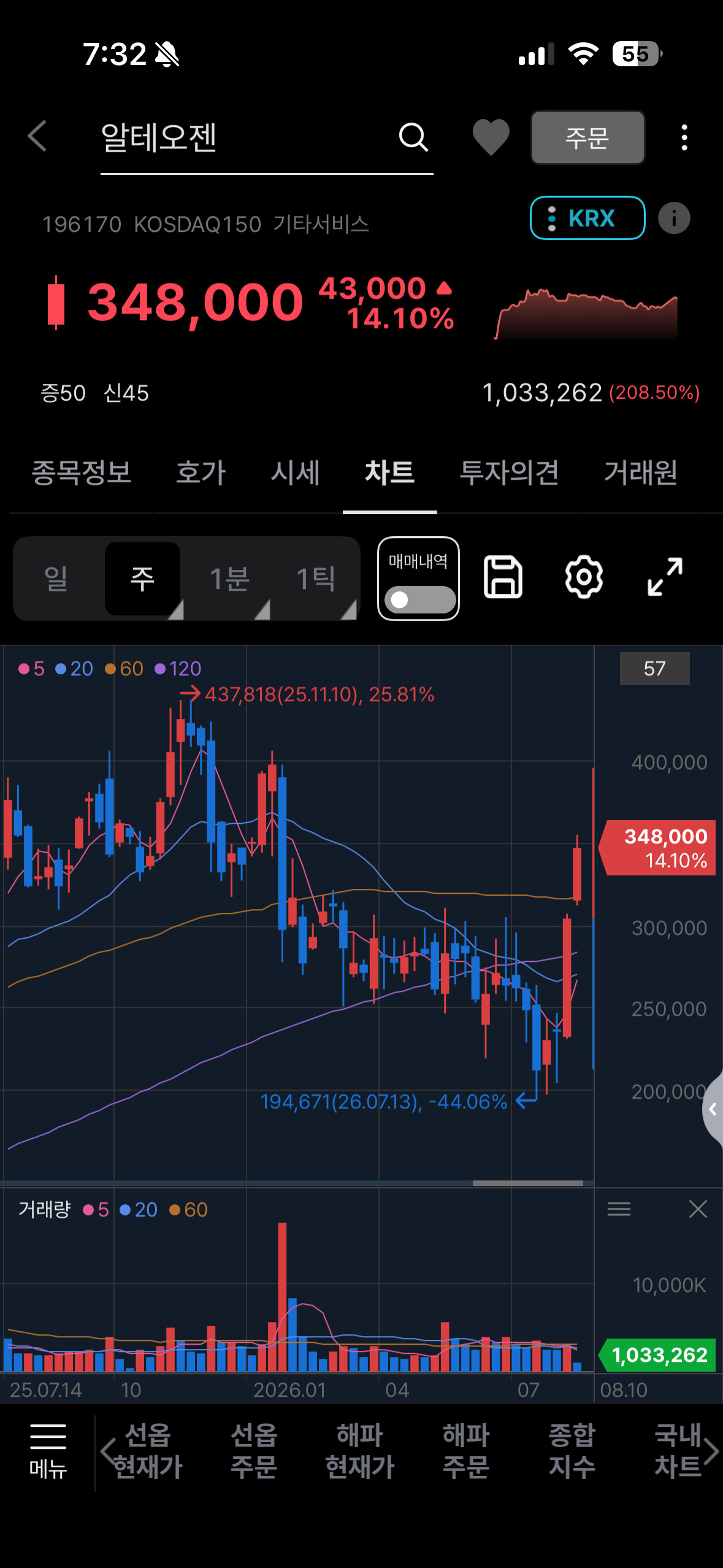
Task: Expand the chart to full screen
Action: point(665,577)
